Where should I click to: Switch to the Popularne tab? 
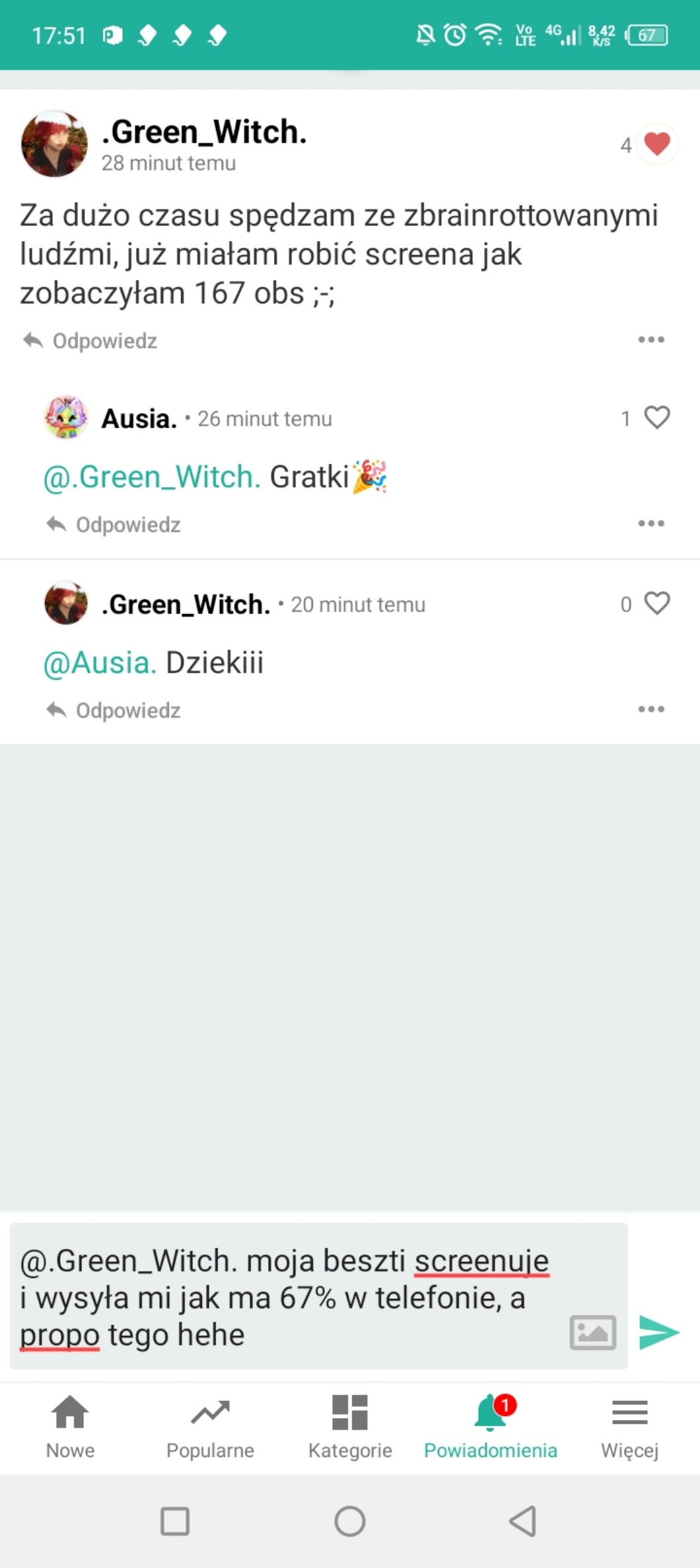pyautogui.click(x=210, y=1427)
